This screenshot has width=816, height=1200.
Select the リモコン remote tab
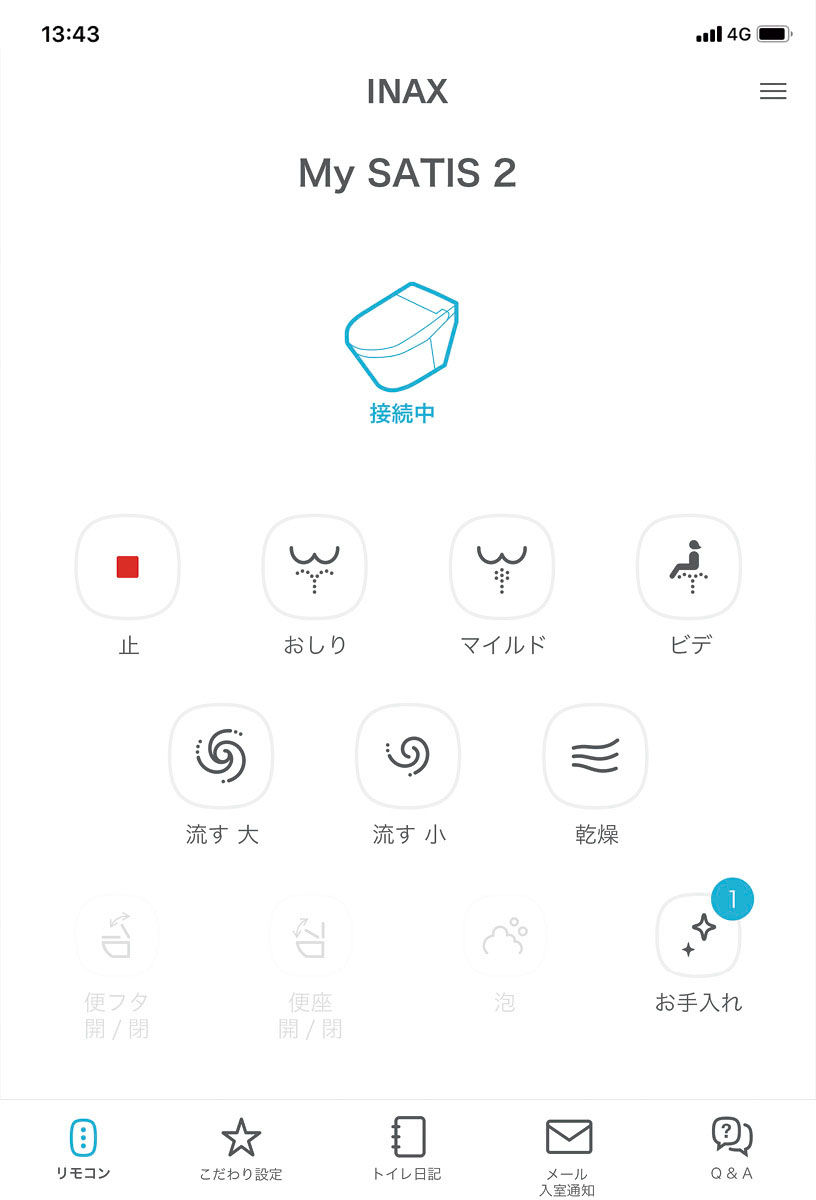point(80,1140)
